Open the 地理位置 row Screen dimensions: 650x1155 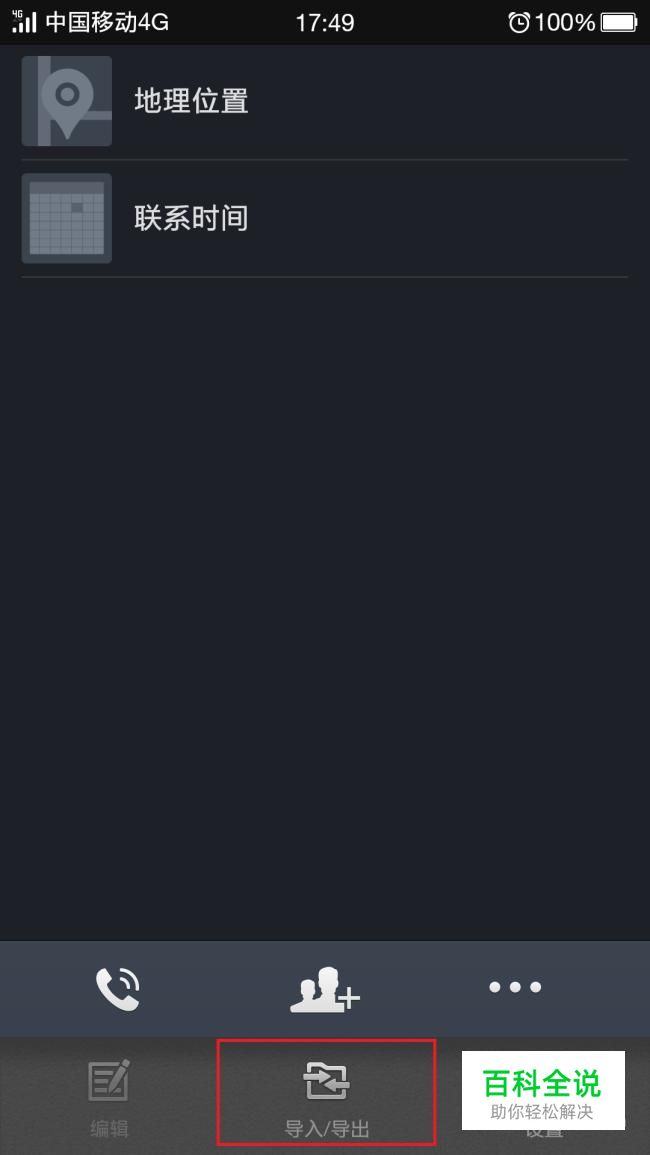324,101
